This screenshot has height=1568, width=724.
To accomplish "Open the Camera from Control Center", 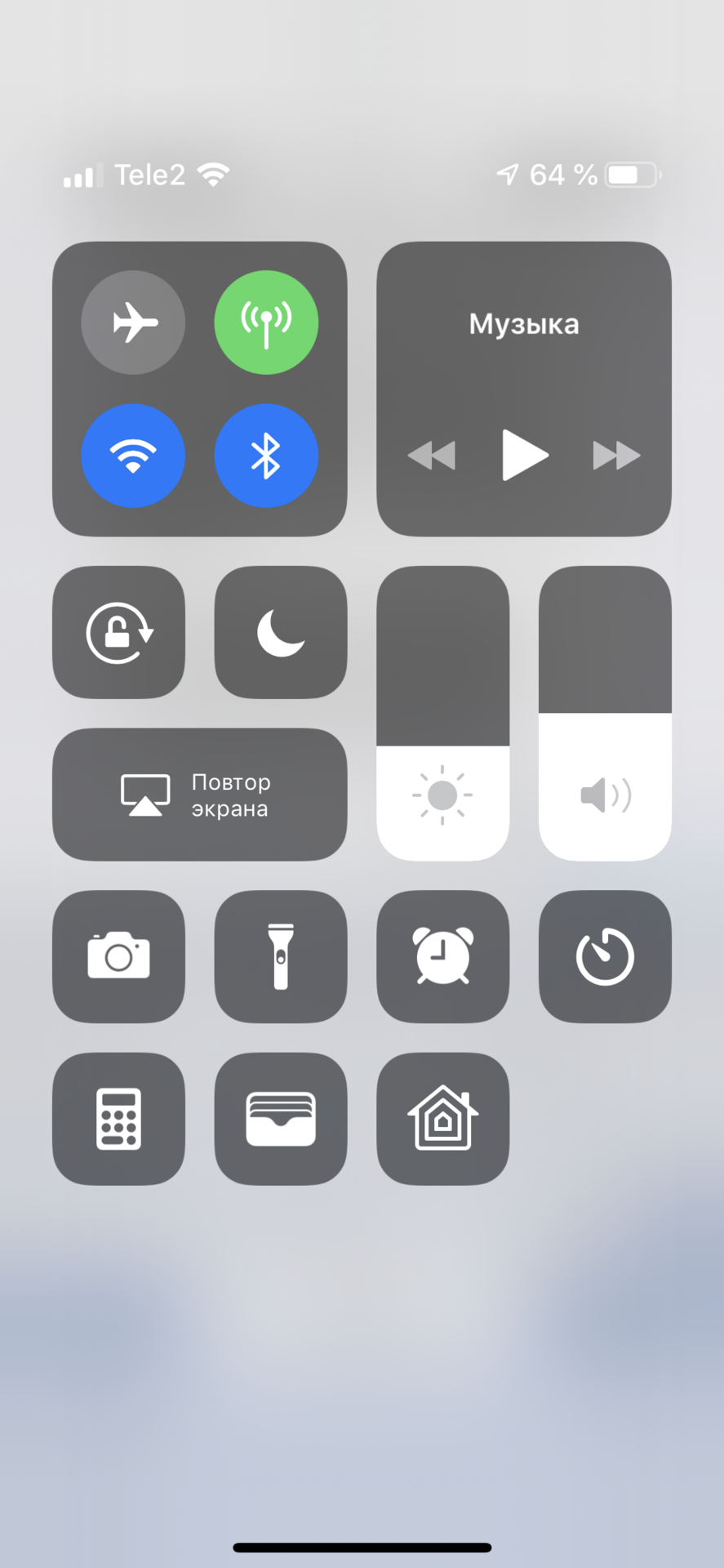I will pos(118,955).
